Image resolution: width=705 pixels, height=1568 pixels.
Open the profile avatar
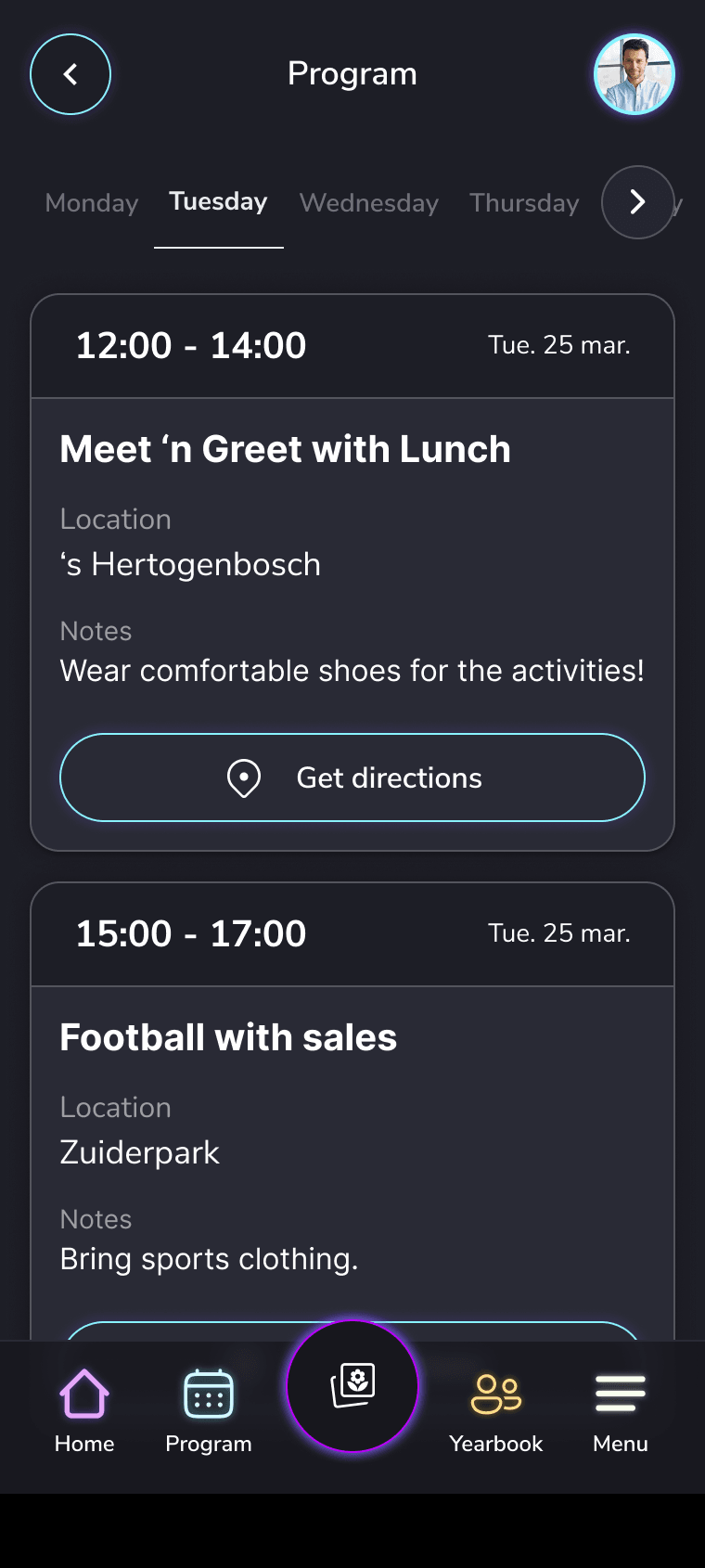click(634, 74)
